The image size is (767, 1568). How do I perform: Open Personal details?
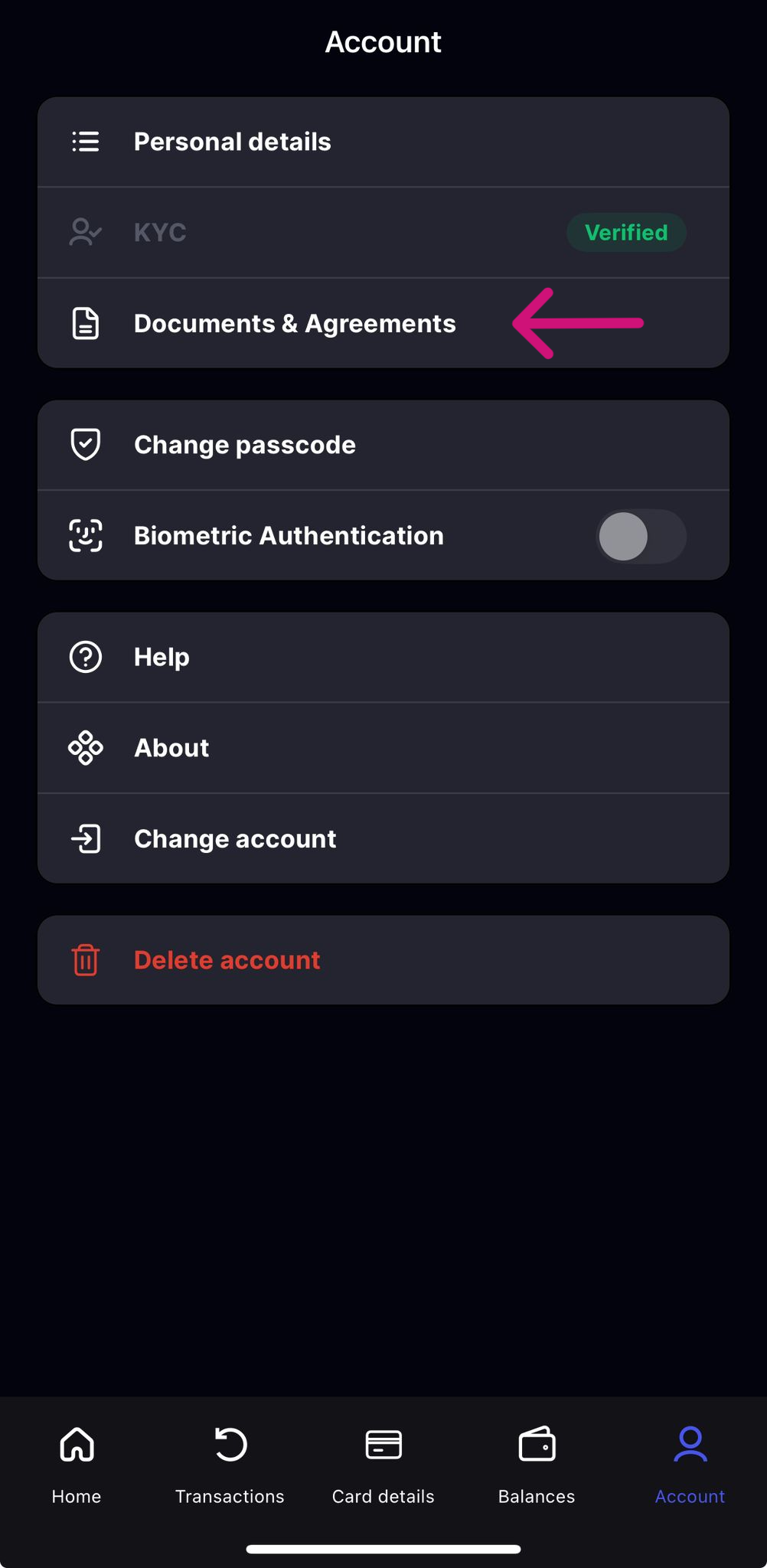coord(383,142)
